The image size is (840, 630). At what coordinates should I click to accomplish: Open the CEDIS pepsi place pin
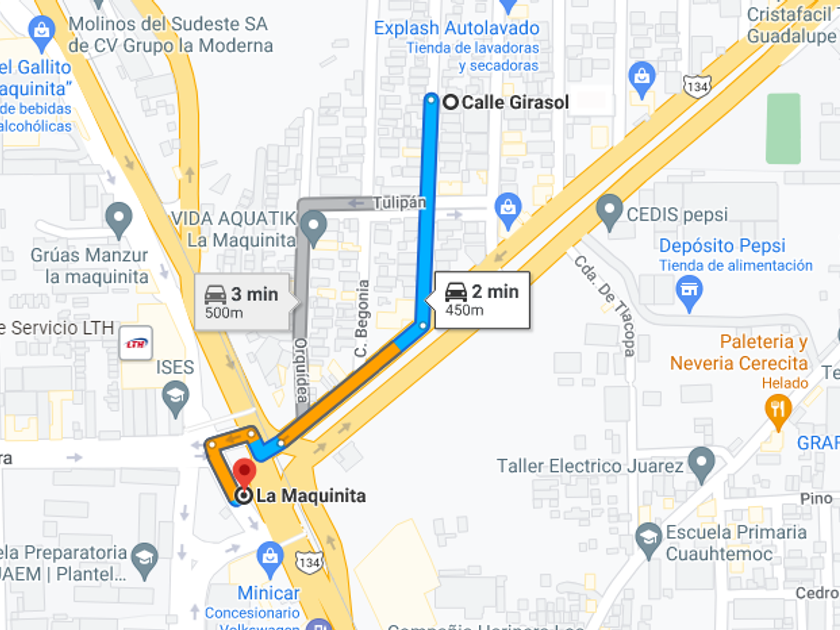(609, 212)
